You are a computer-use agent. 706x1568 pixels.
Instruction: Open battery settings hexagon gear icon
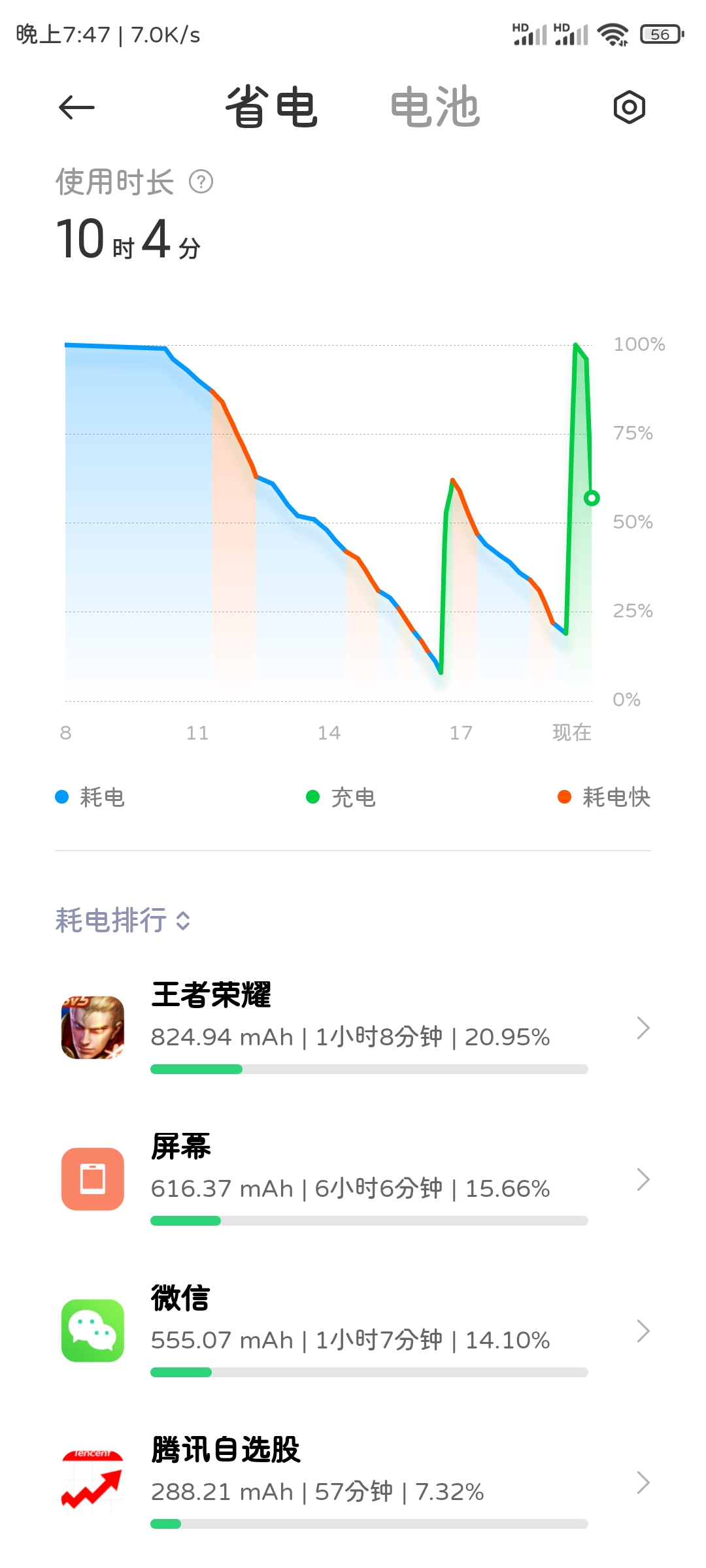pos(629,107)
